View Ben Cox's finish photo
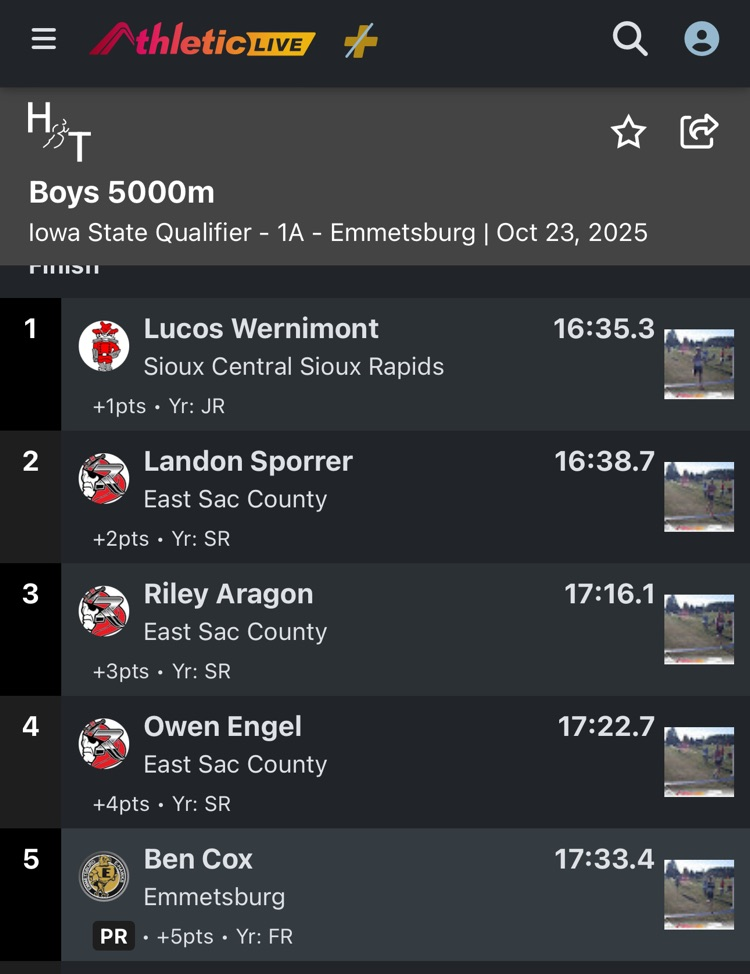The image size is (750, 974). pos(699,895)
